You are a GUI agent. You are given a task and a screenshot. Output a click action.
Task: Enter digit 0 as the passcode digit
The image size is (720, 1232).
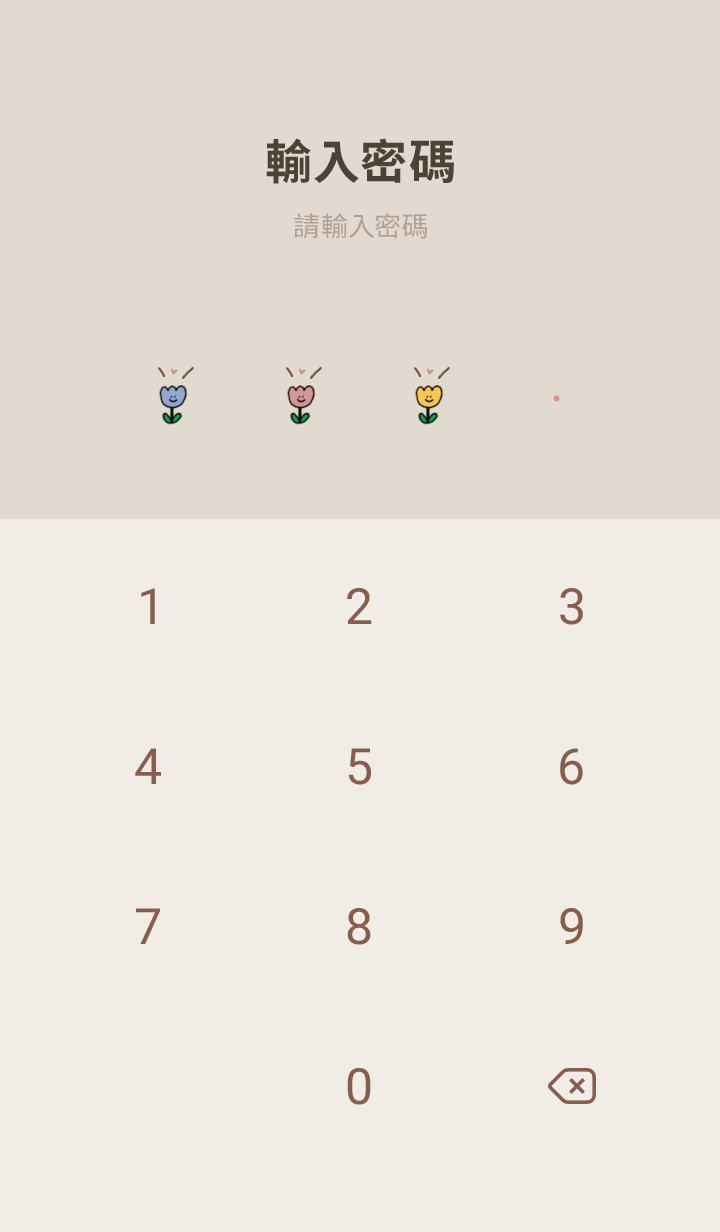[359, 1087]
